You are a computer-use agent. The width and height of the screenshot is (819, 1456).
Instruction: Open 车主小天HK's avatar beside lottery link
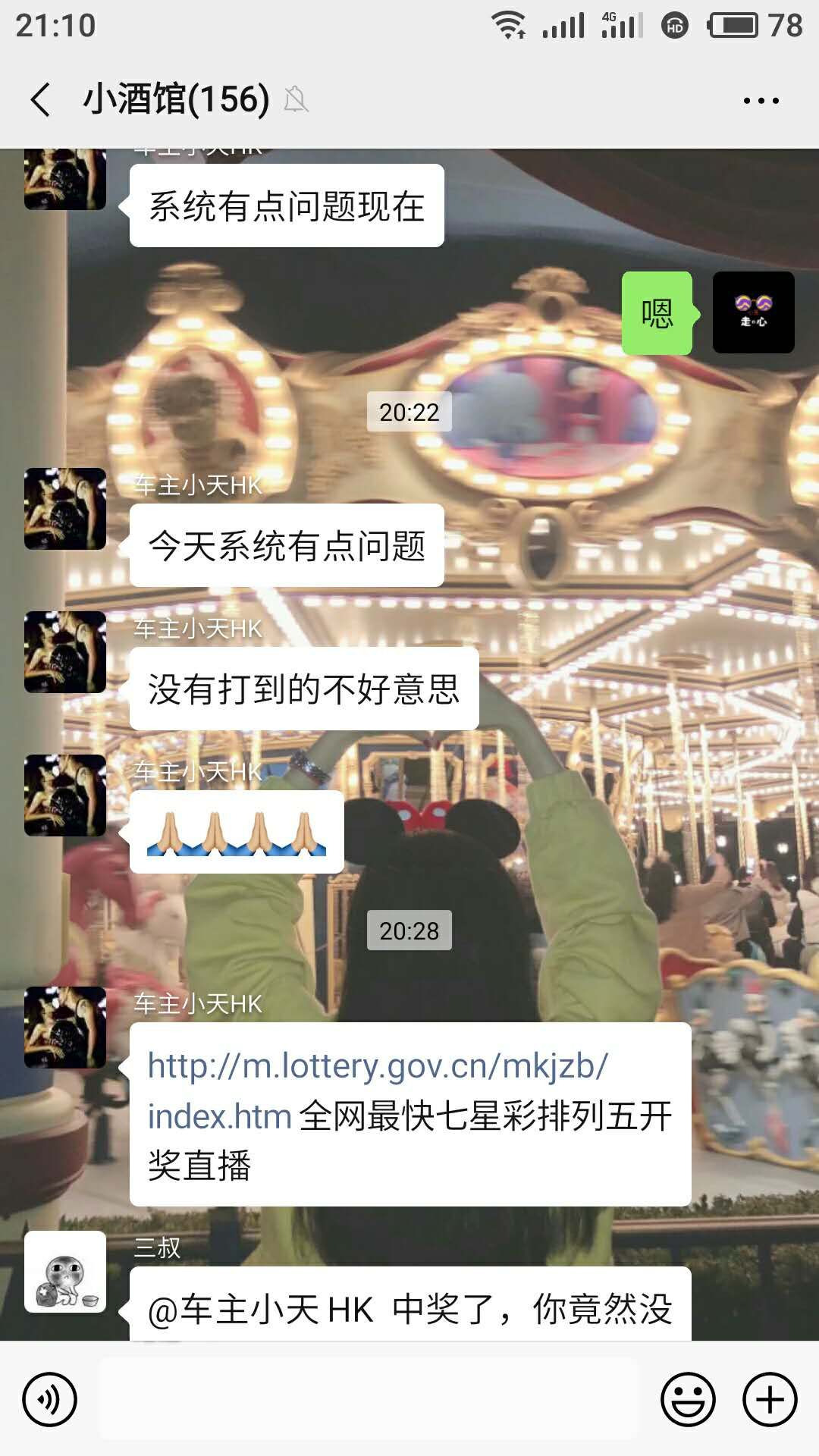tap(65, 1028)
